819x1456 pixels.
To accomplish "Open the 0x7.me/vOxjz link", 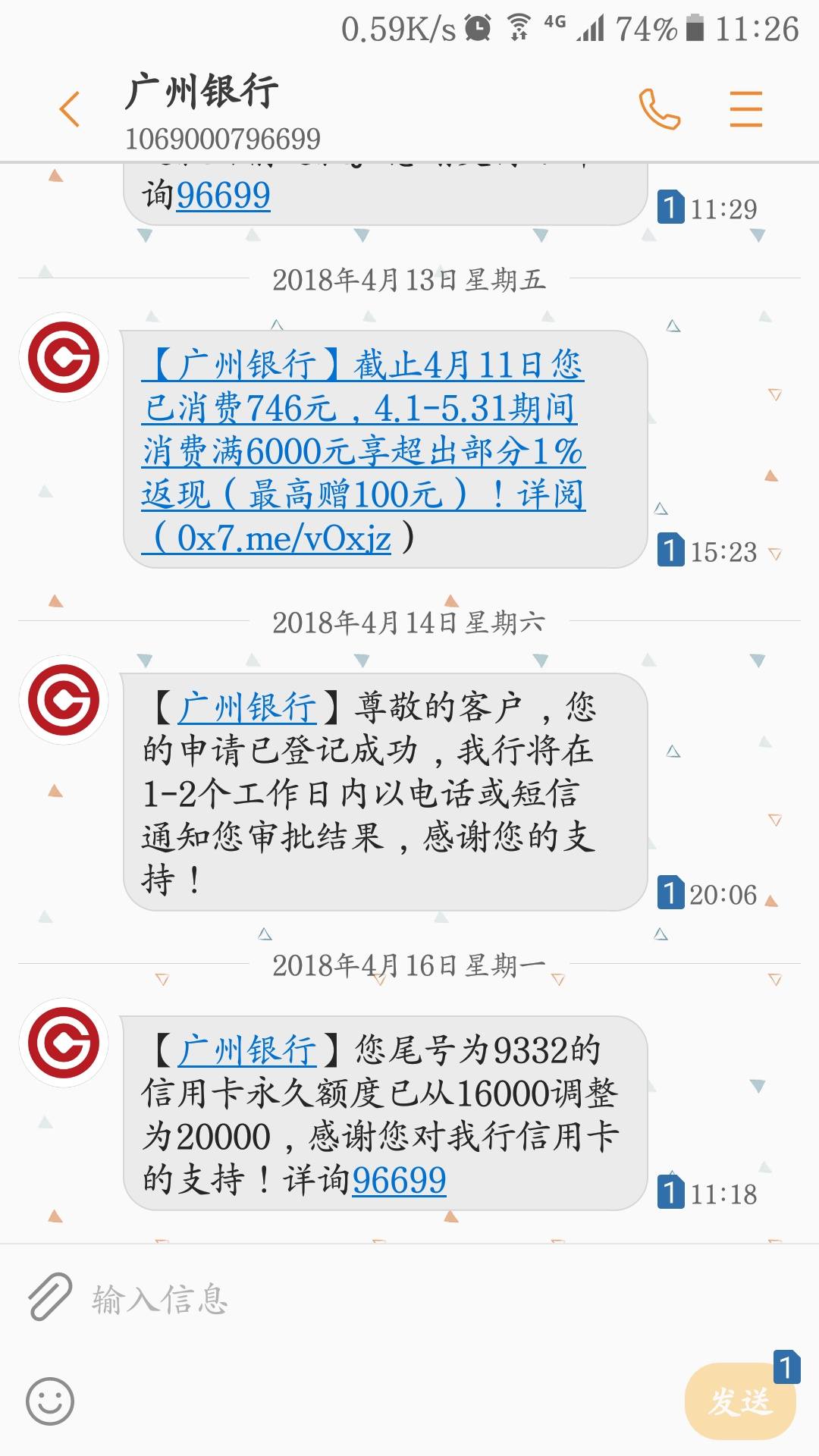I will [x=284, y=538].
